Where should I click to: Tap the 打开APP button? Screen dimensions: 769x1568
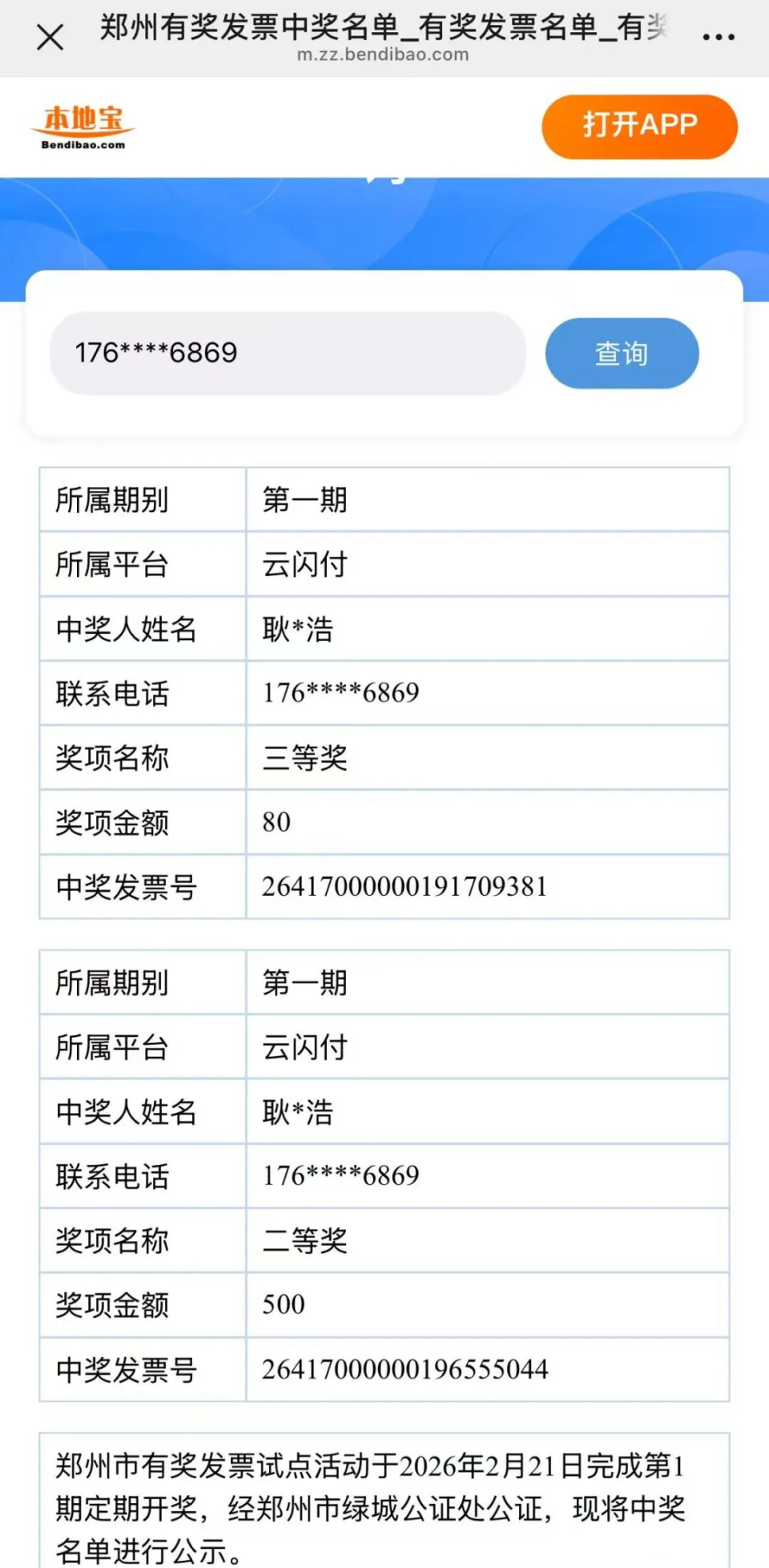point(638,126)
